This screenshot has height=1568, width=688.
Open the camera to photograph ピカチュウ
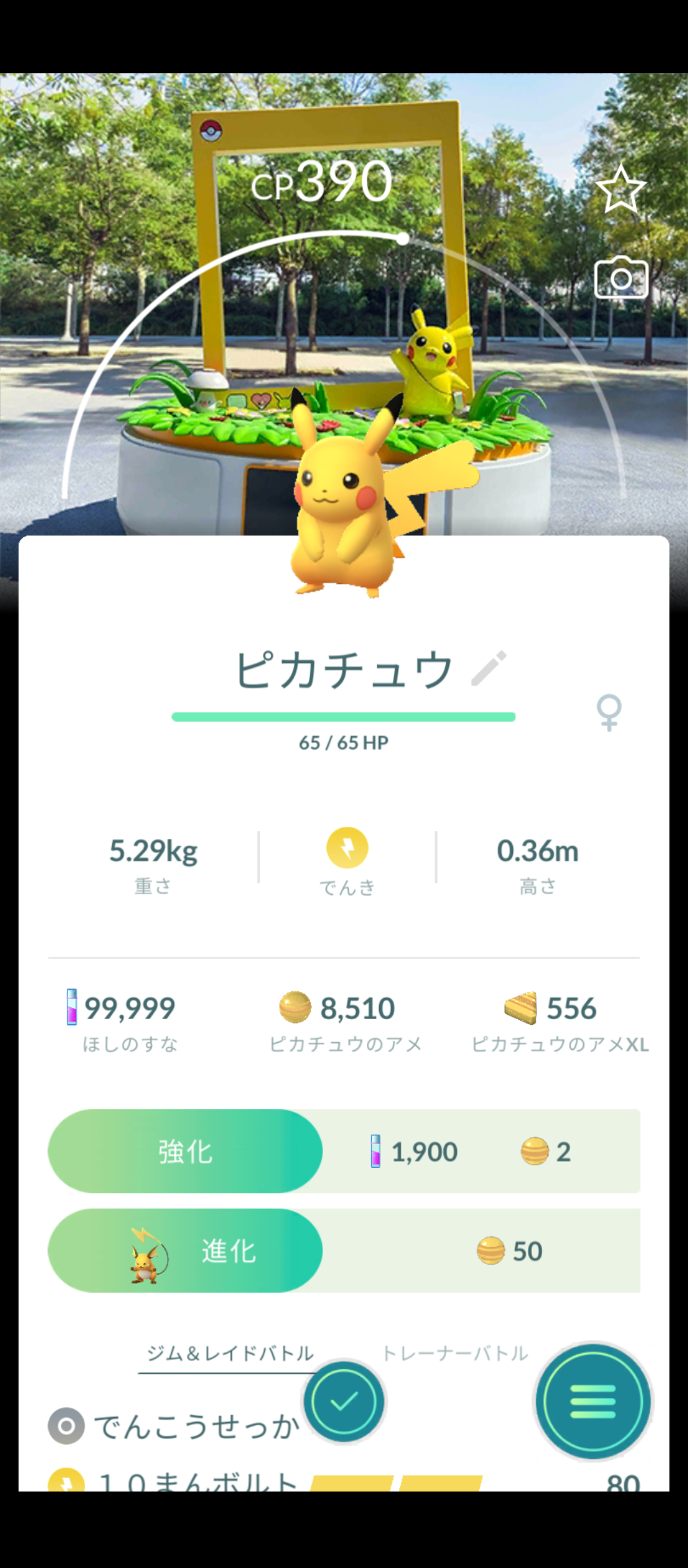[620, 278]
